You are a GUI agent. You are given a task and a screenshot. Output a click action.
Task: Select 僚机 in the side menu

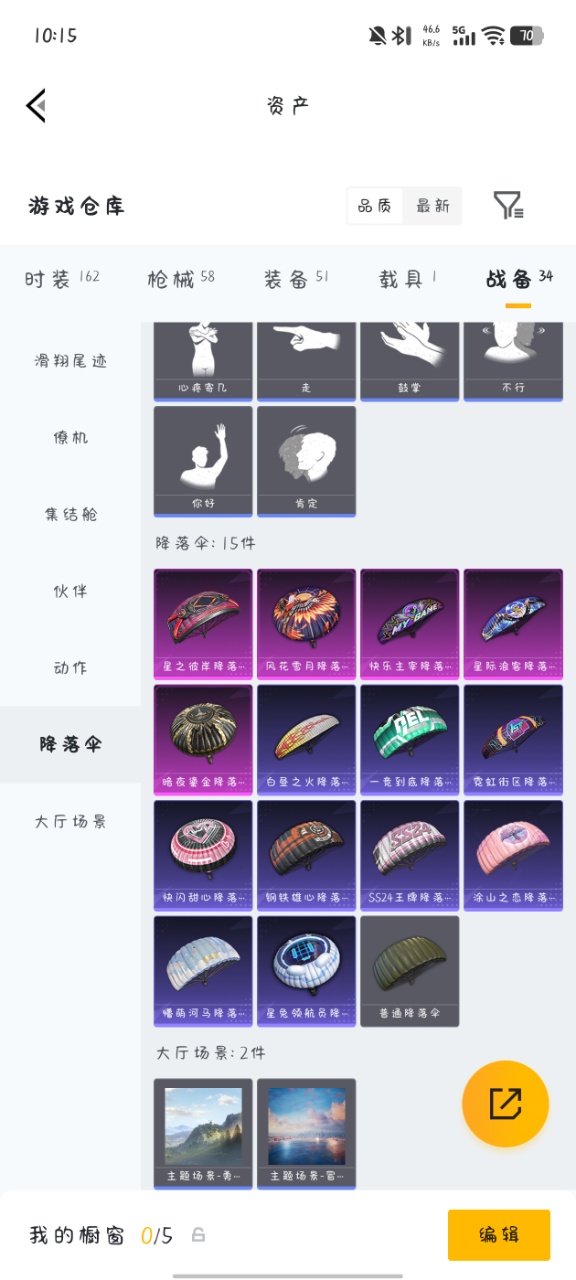(70, 438)
